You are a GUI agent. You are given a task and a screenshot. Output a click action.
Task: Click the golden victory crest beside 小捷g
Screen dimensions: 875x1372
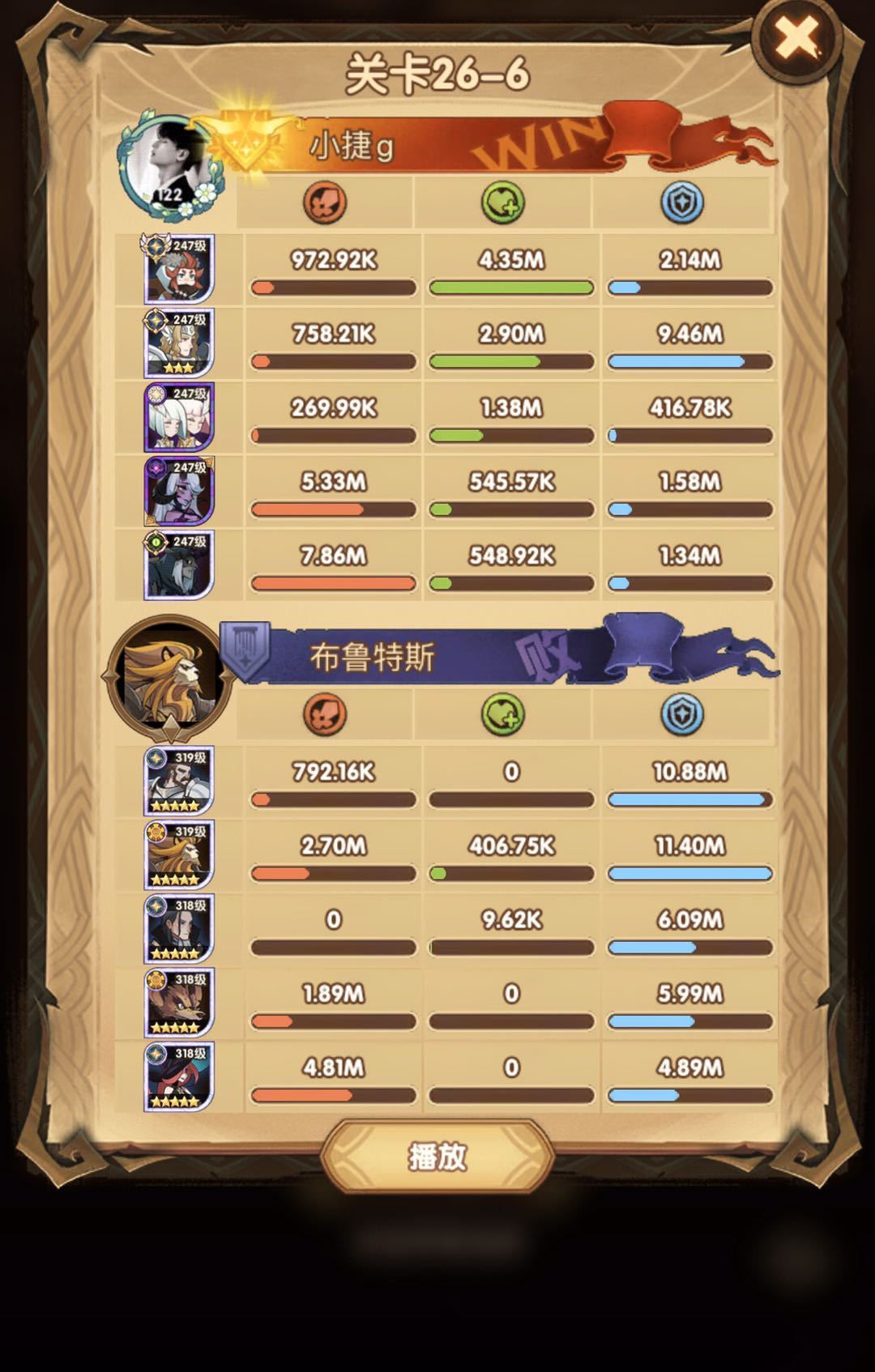(x=247, y=138)
